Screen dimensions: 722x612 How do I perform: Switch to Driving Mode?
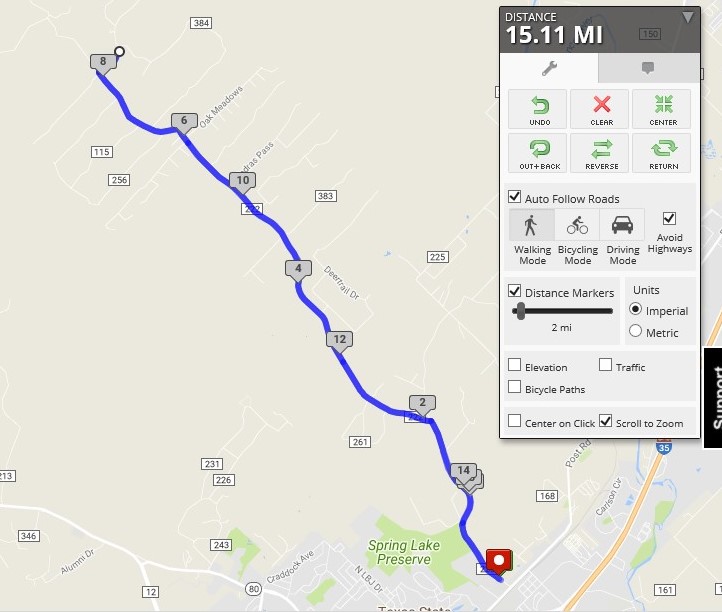tap(622, 236)
